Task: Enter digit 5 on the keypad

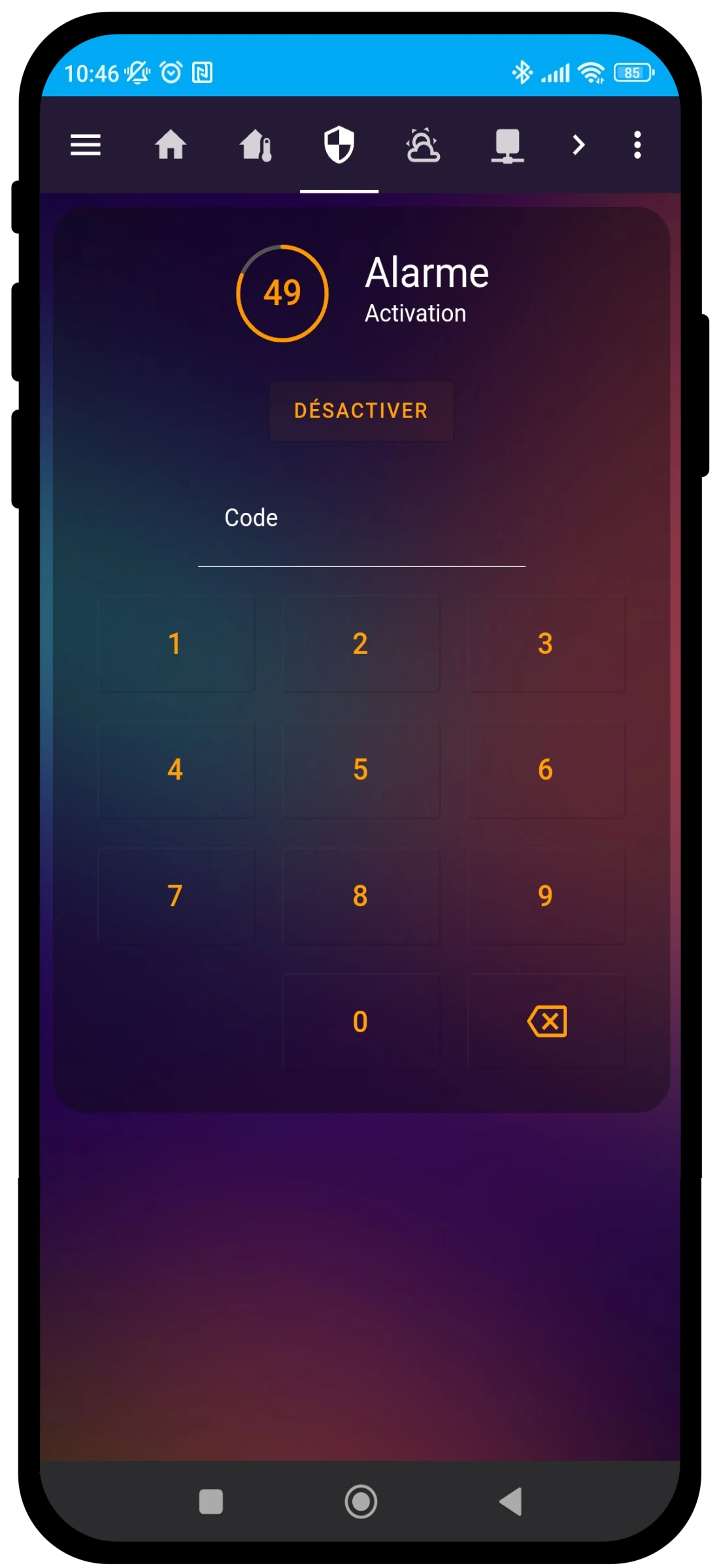Action: pyautogui.click(x=361, y=770)
